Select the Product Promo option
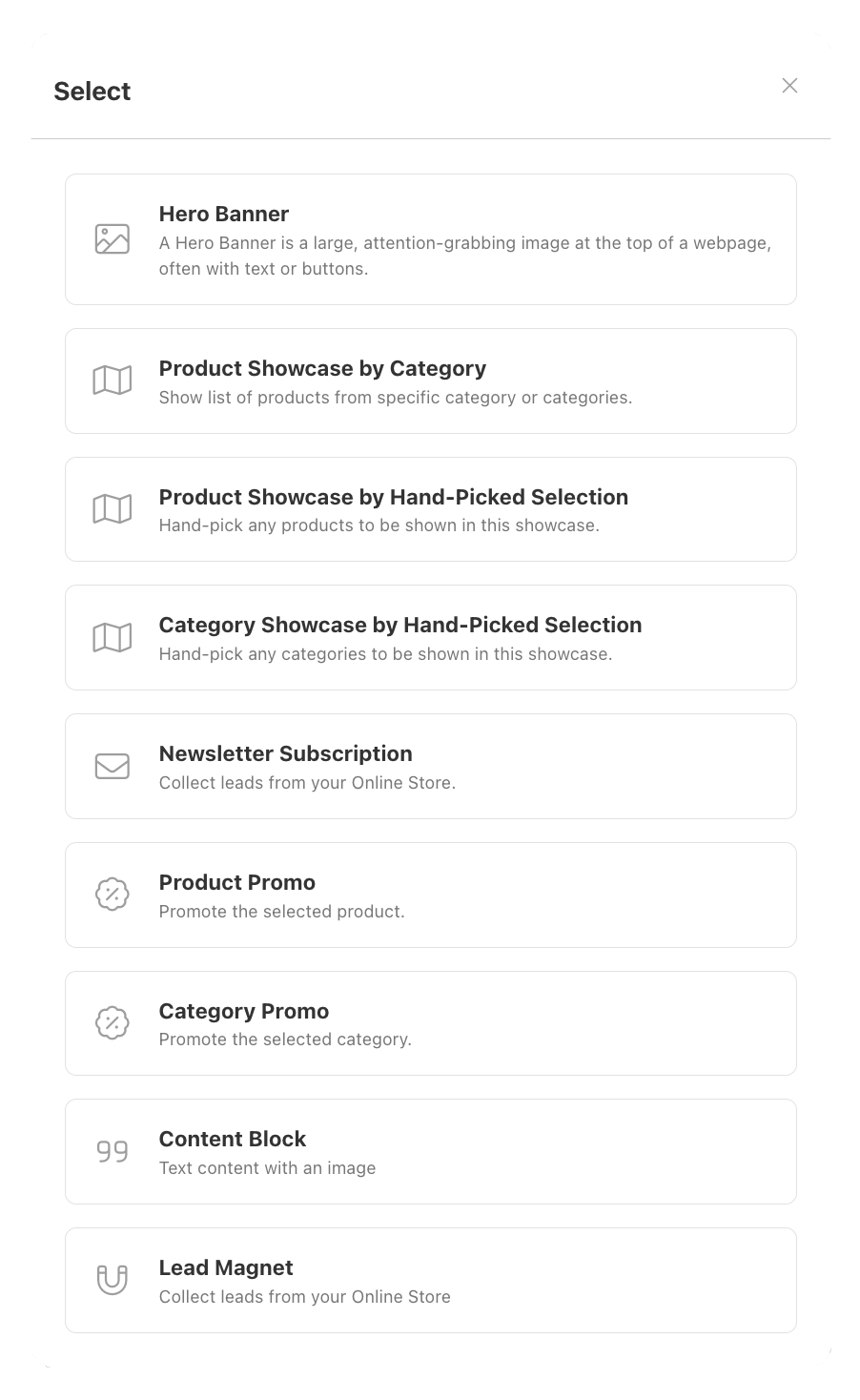 pyautogui.click(x=431, y=896)
